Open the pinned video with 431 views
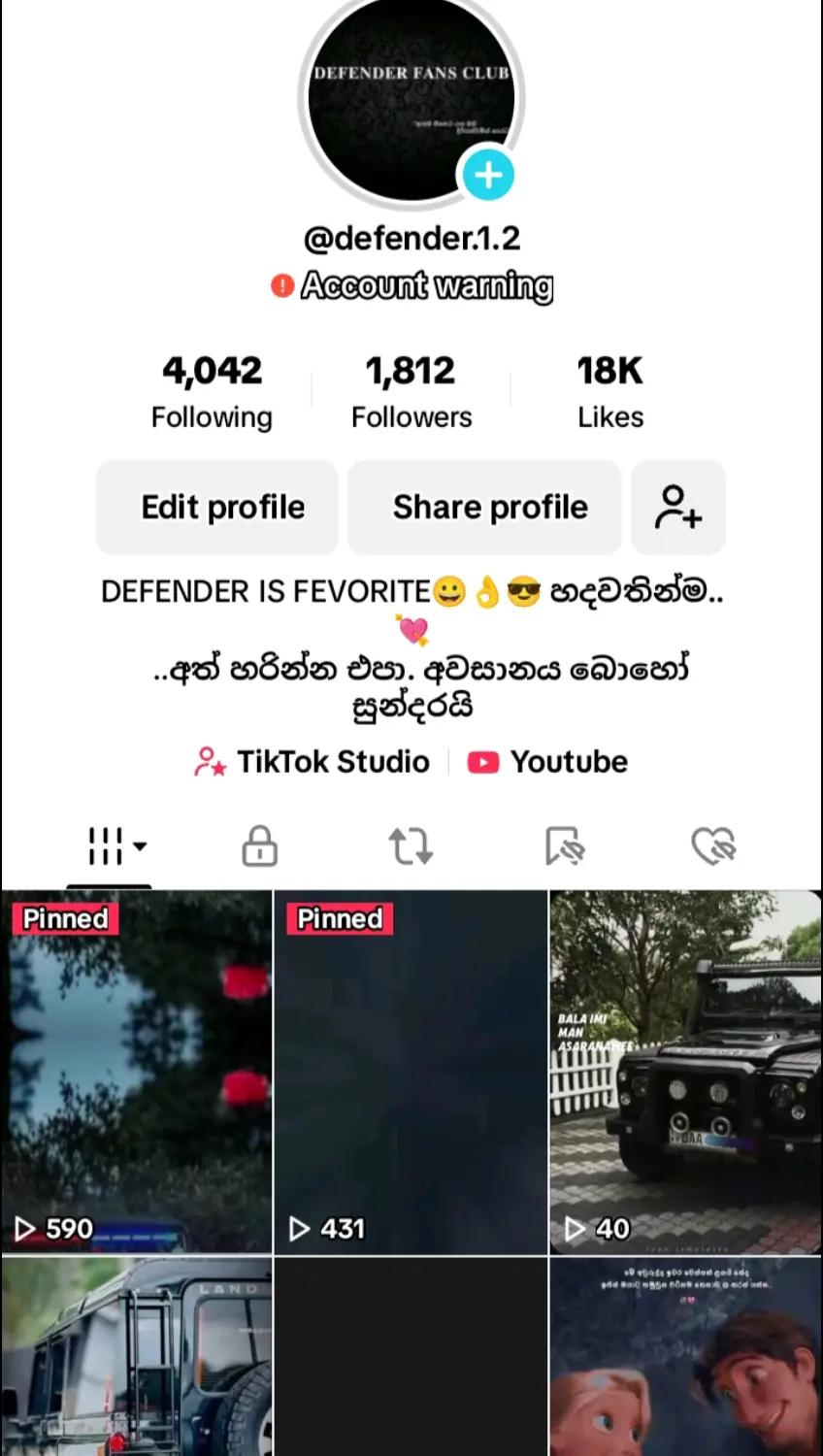Screen dimensions: 823x1456 411,1073
